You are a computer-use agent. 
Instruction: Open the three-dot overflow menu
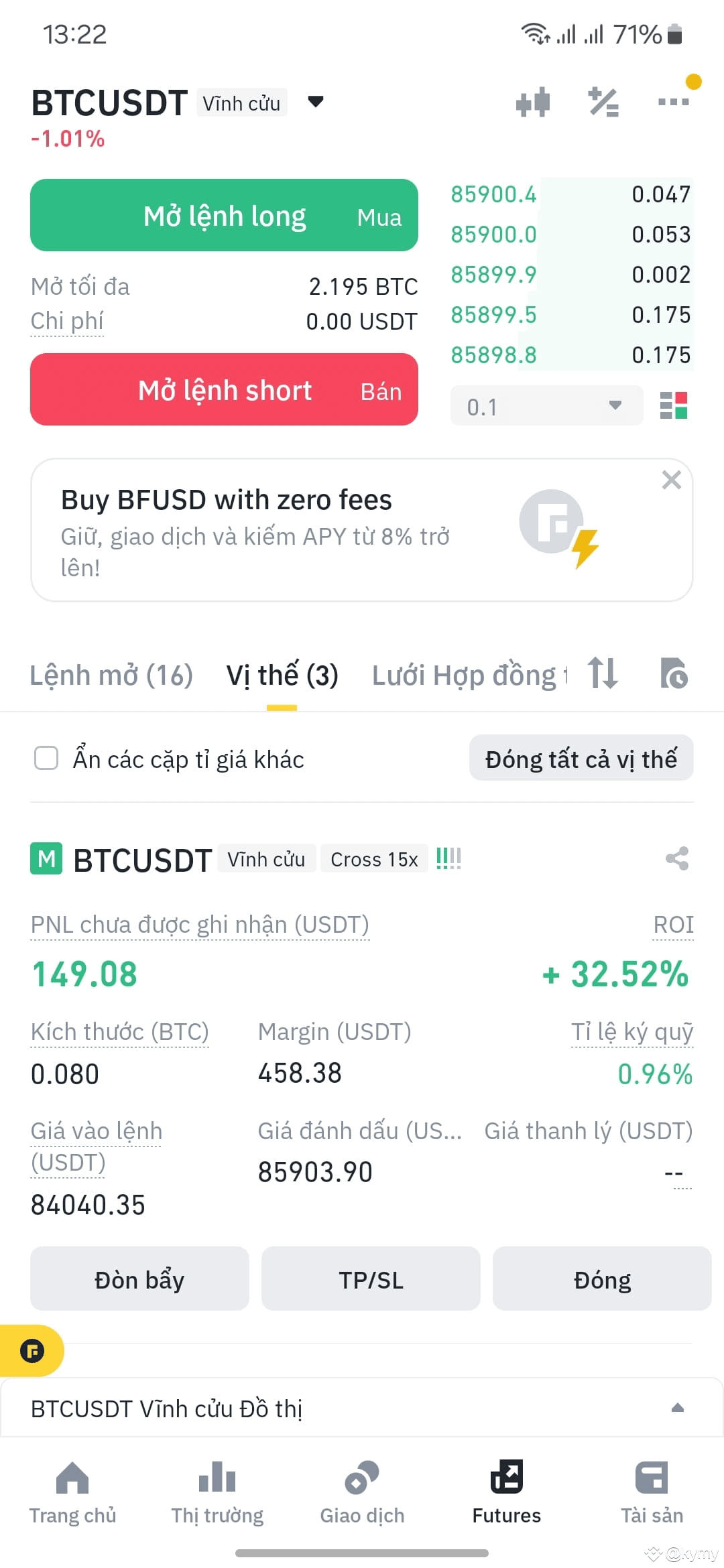click(674, 102)
